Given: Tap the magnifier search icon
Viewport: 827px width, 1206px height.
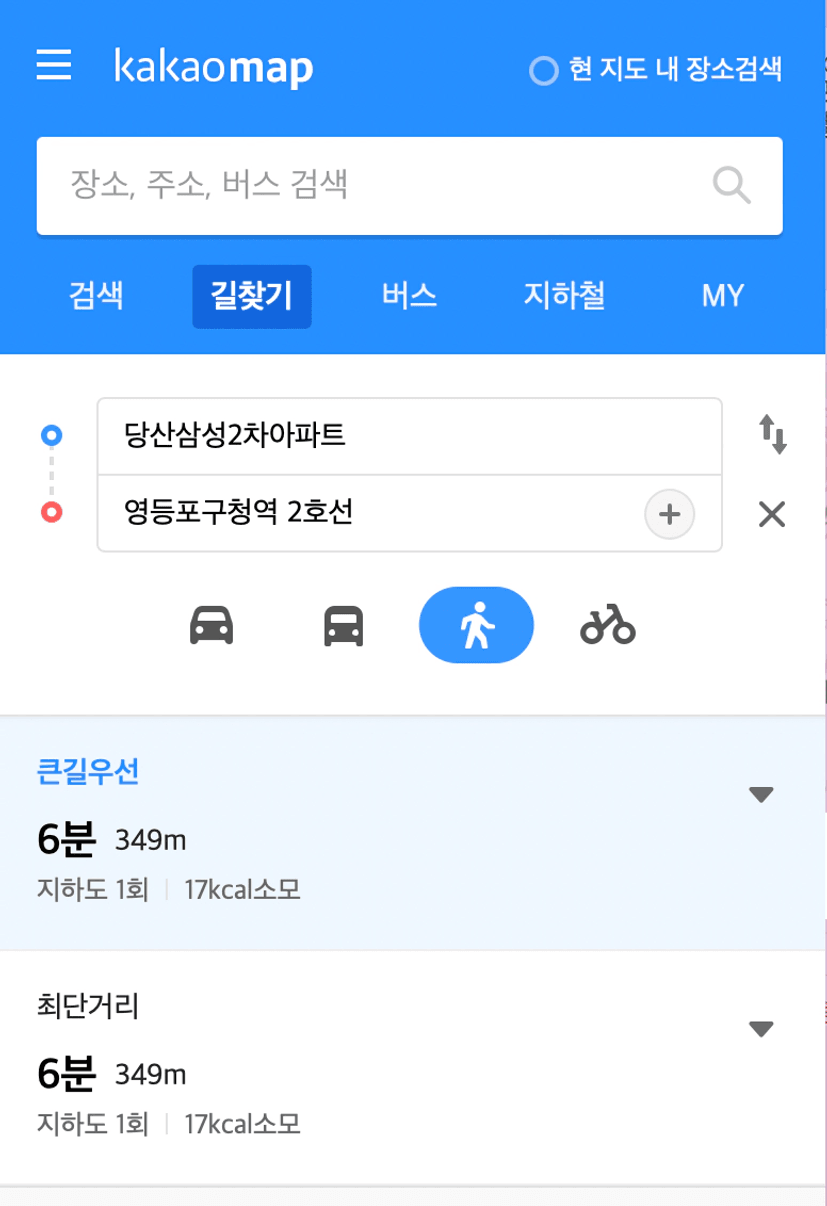Looking at the screenshot, I should 731,185.
